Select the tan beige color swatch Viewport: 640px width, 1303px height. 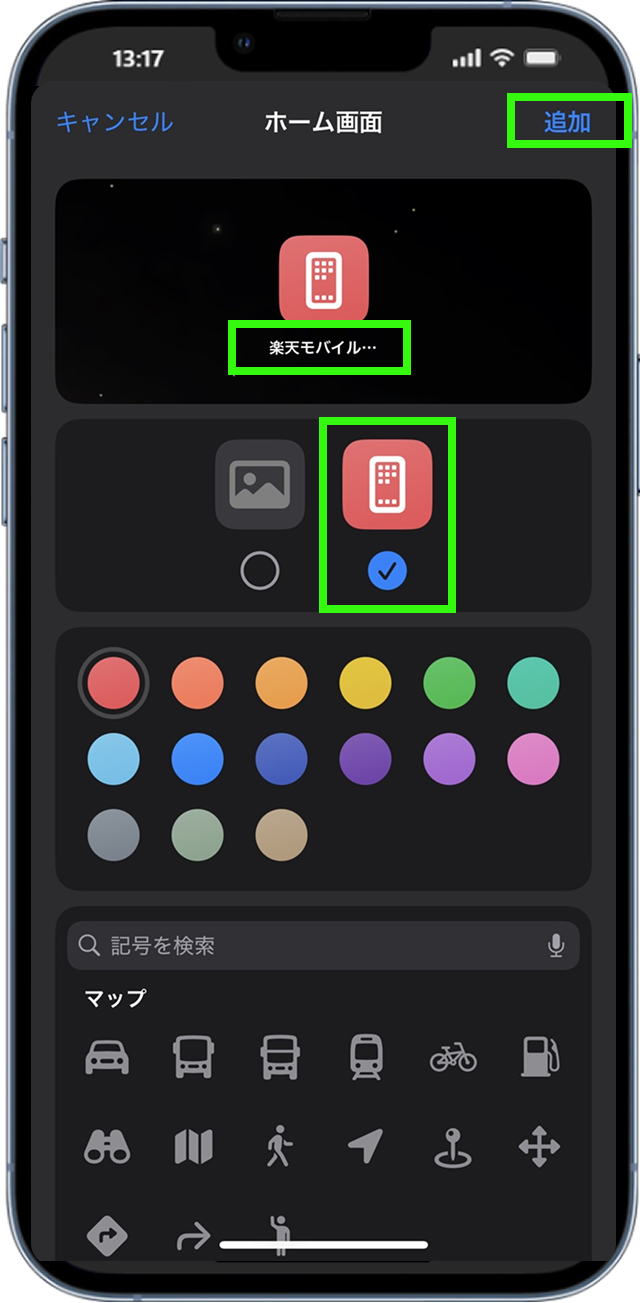coord(281,836)
